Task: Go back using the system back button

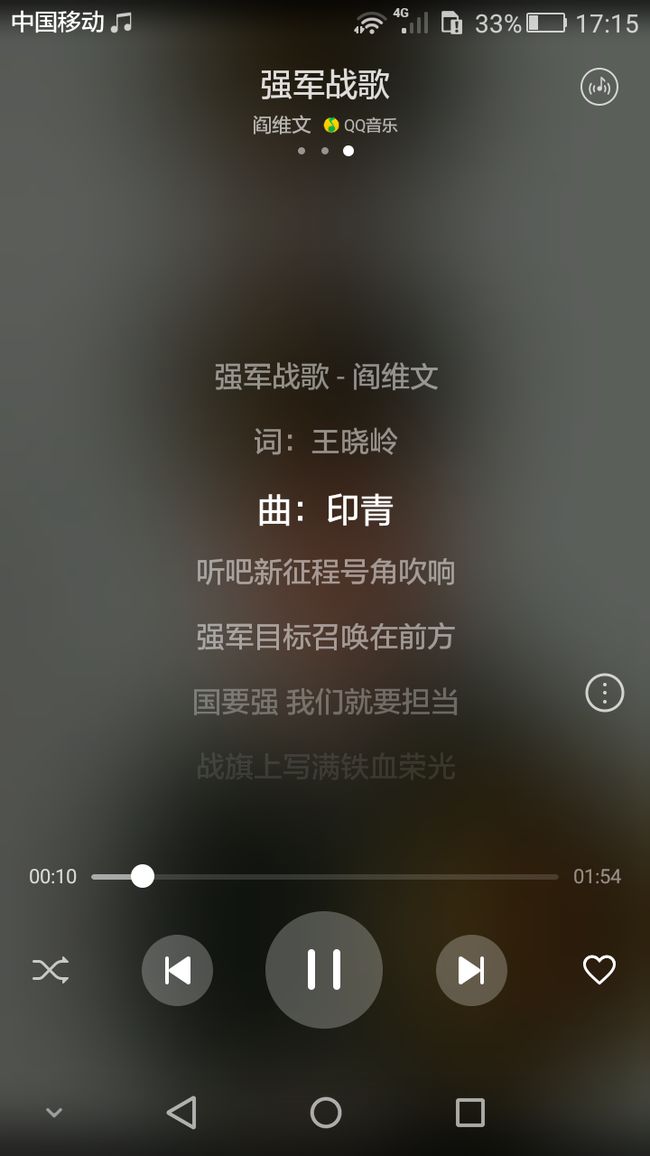Action: coord(181,1113)
